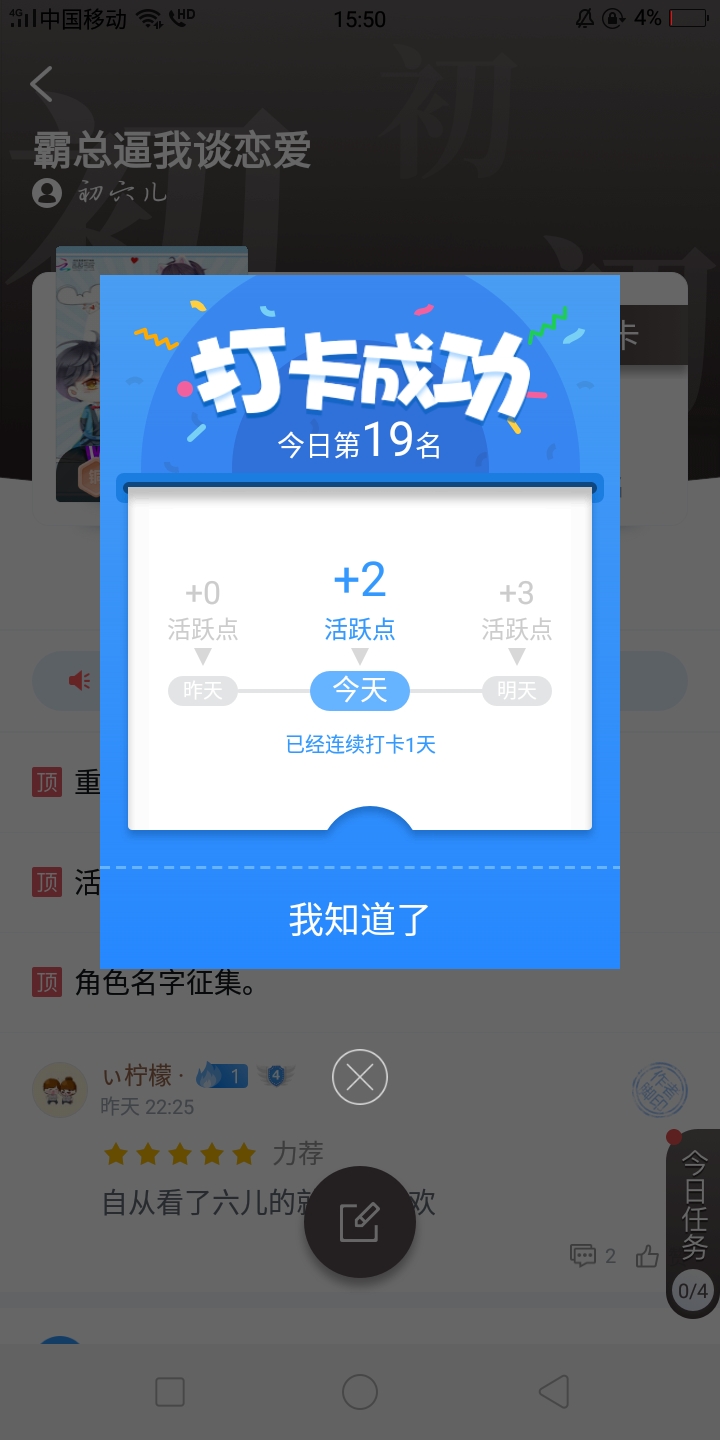Viewport: 720px width, 1440px height.
Task: Tap the system home button
Action: click(x=360, y=1391)
